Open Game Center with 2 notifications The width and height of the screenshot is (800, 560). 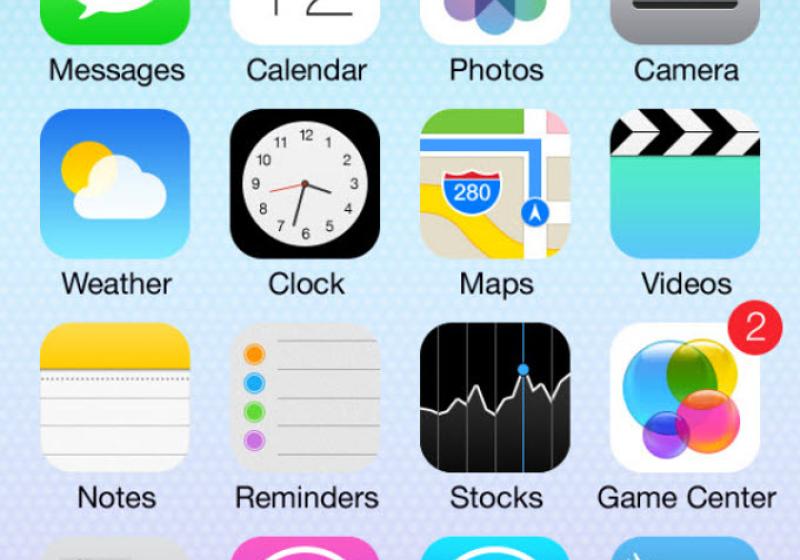click(685, 397)
